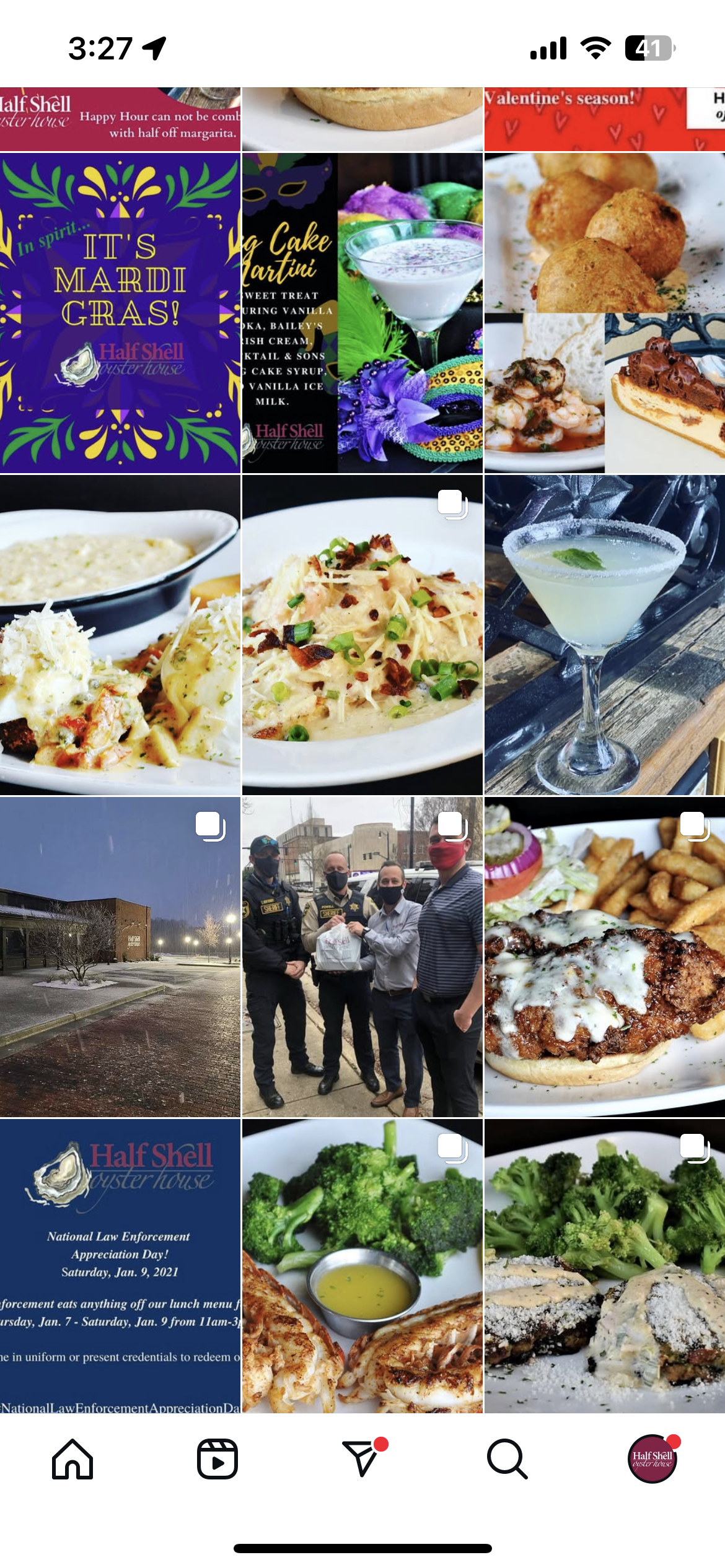Open the Happy Hour half off margarita post
The image size is (725, 1568).
pyautogui.click(x=120, y=119)
